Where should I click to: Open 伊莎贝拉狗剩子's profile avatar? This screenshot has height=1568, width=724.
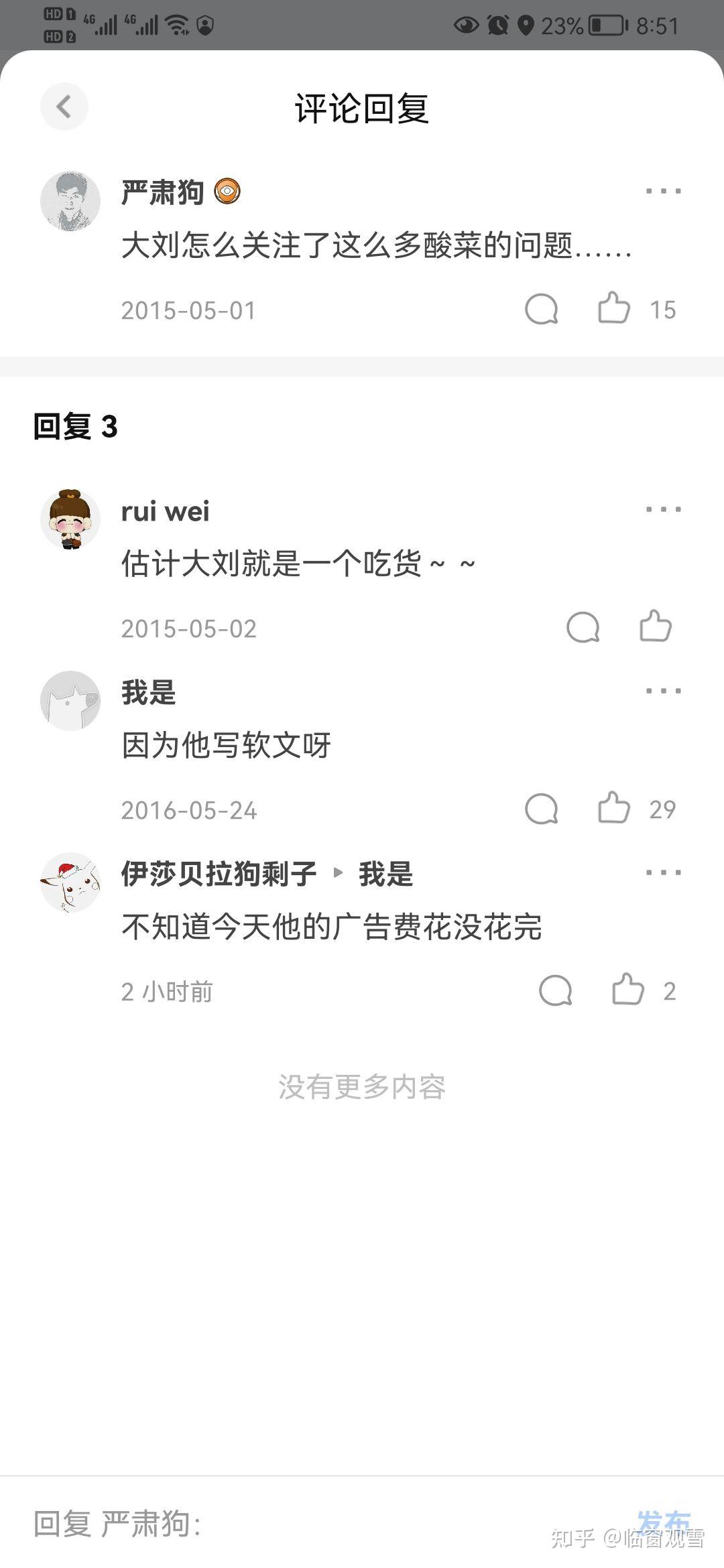tap(70, 883)
